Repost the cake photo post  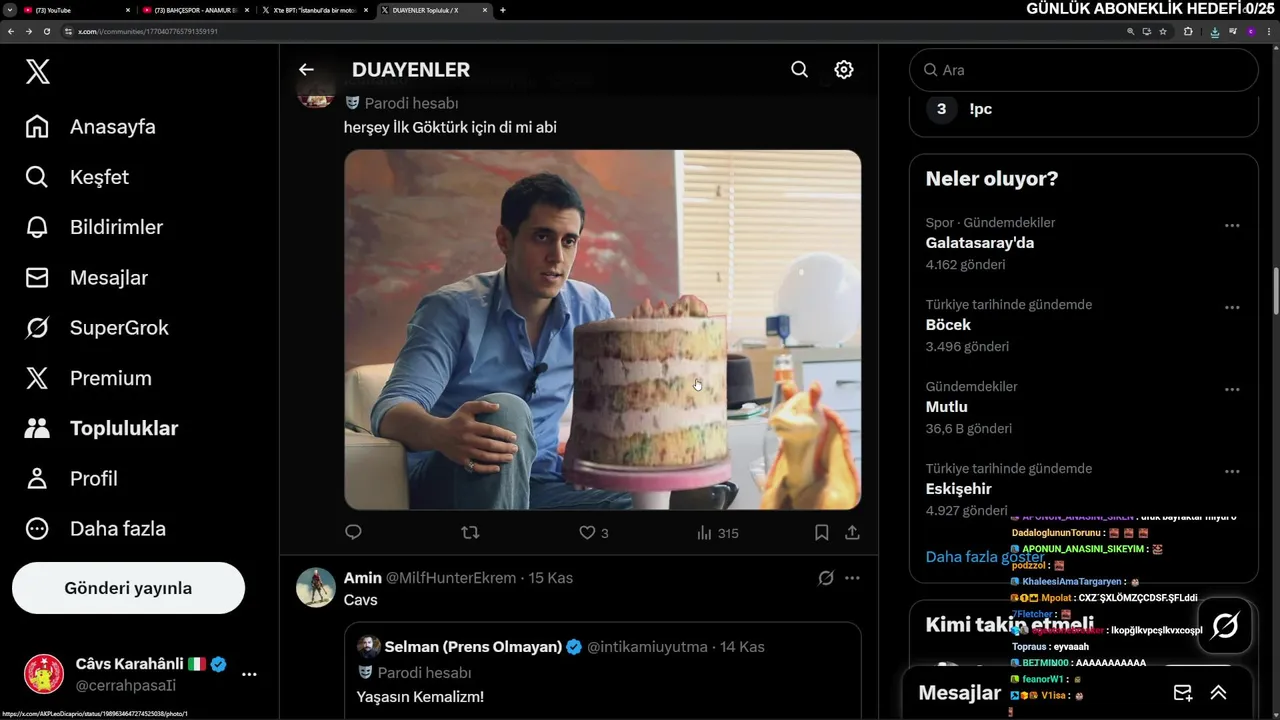470,533
